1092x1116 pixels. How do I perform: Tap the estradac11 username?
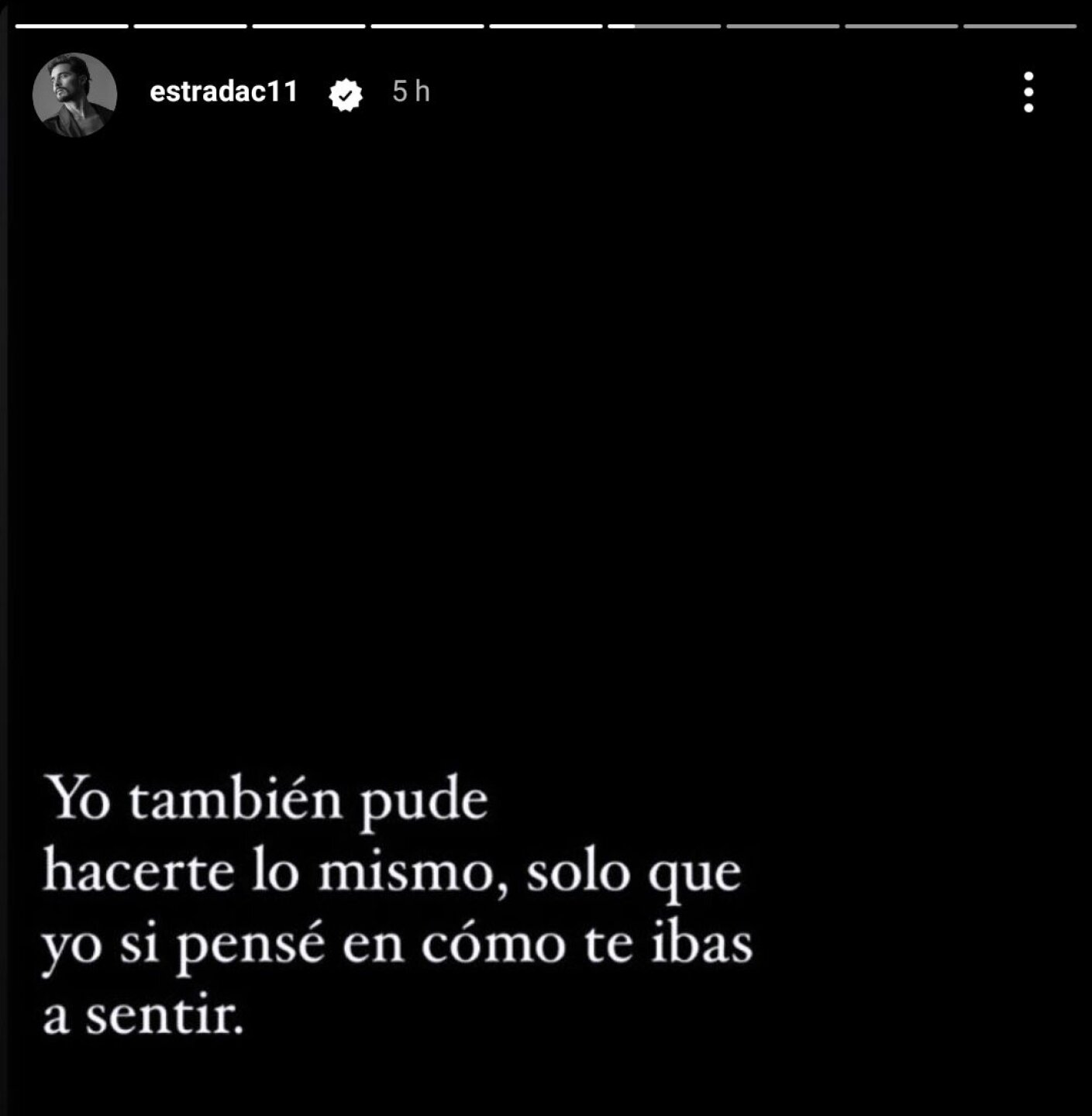click(x=223, y=92)
